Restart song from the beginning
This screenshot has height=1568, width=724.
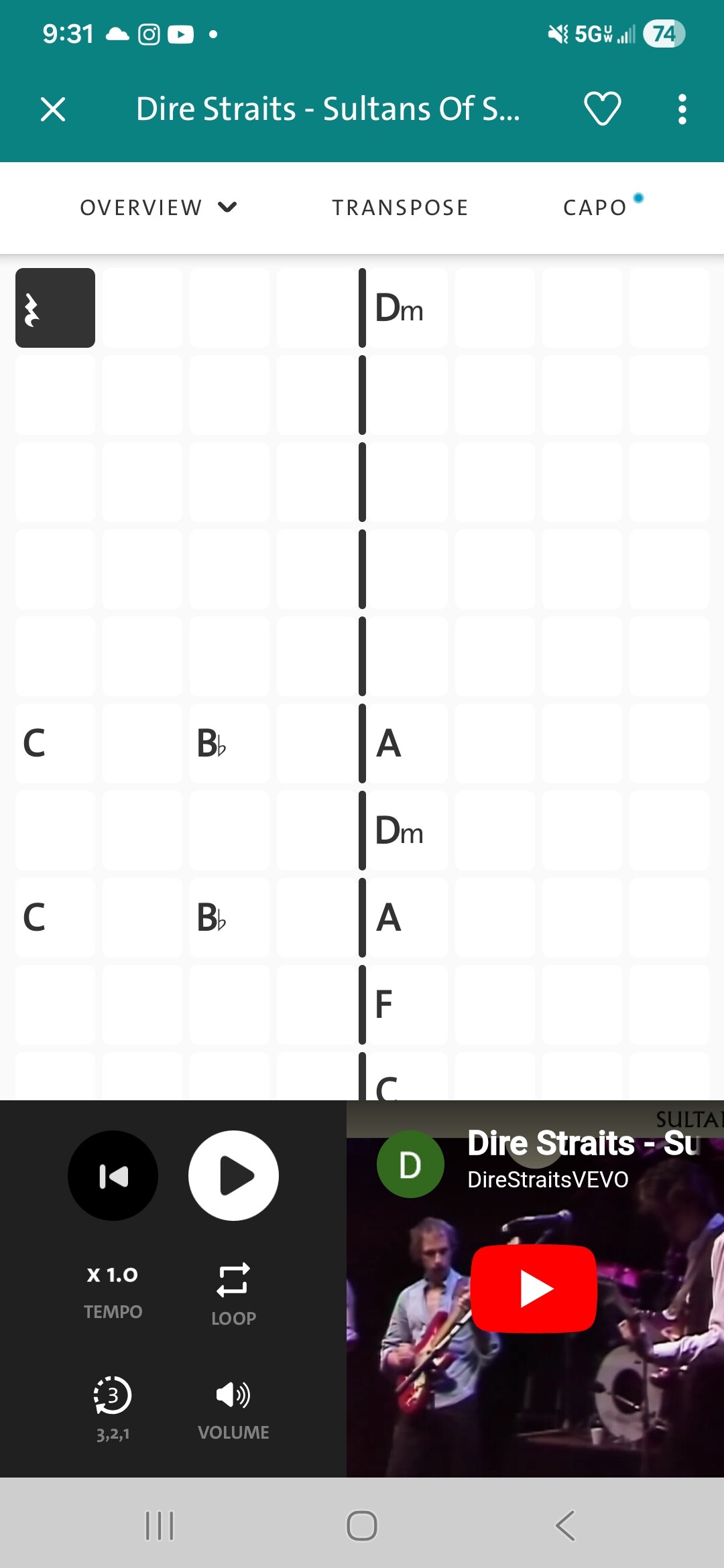point(113,1175)
